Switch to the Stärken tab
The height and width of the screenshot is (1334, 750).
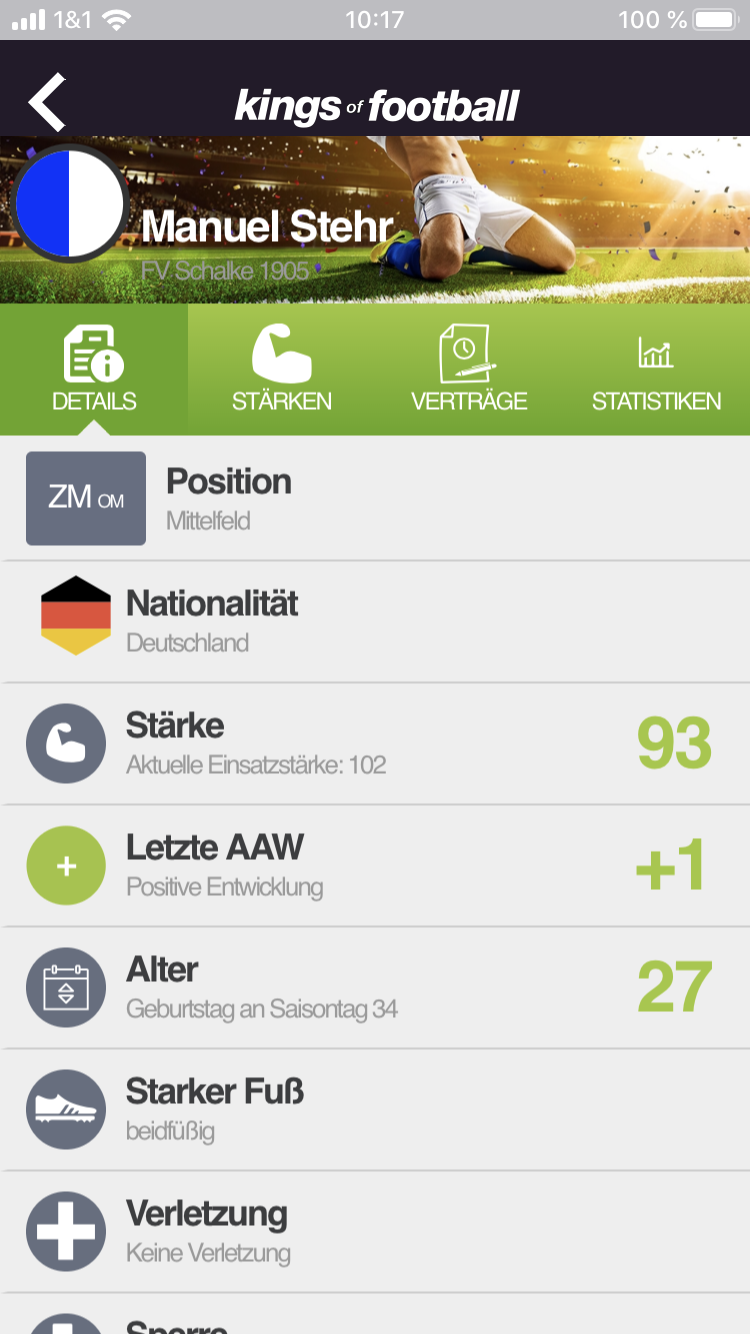pos(281,370)
